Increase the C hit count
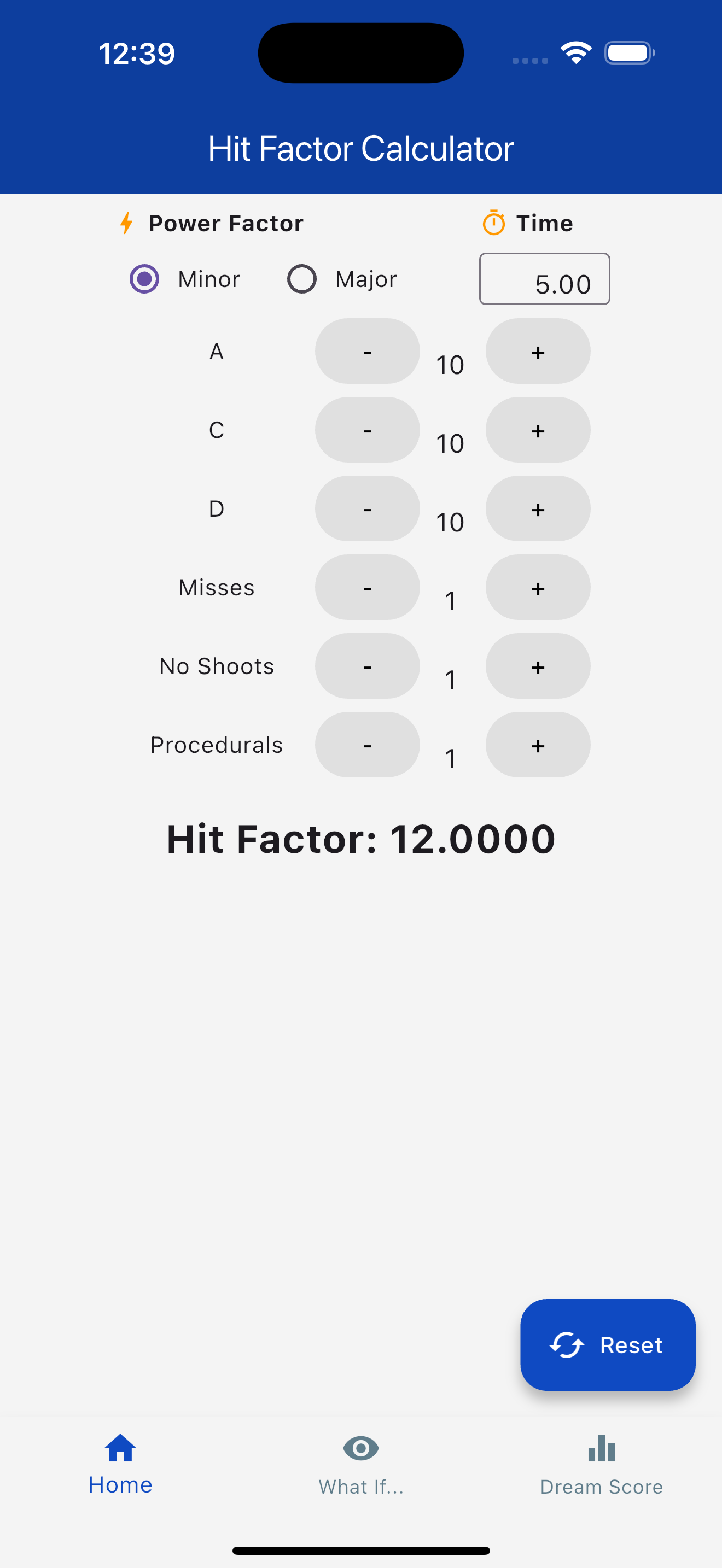The width and height of the screenshot is (722, 1568). tap(538, 430)
